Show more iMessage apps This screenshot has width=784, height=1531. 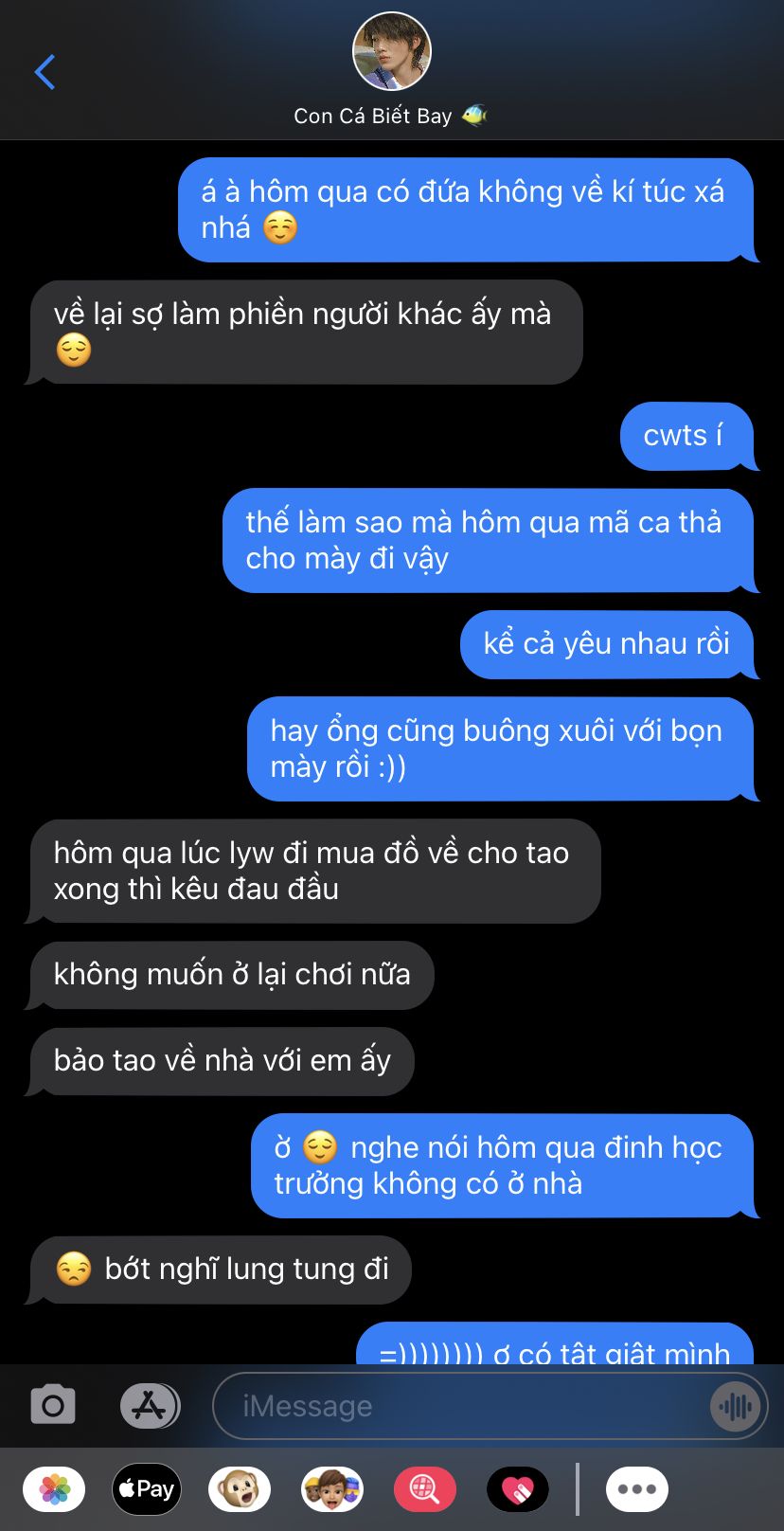[636, 1489]
